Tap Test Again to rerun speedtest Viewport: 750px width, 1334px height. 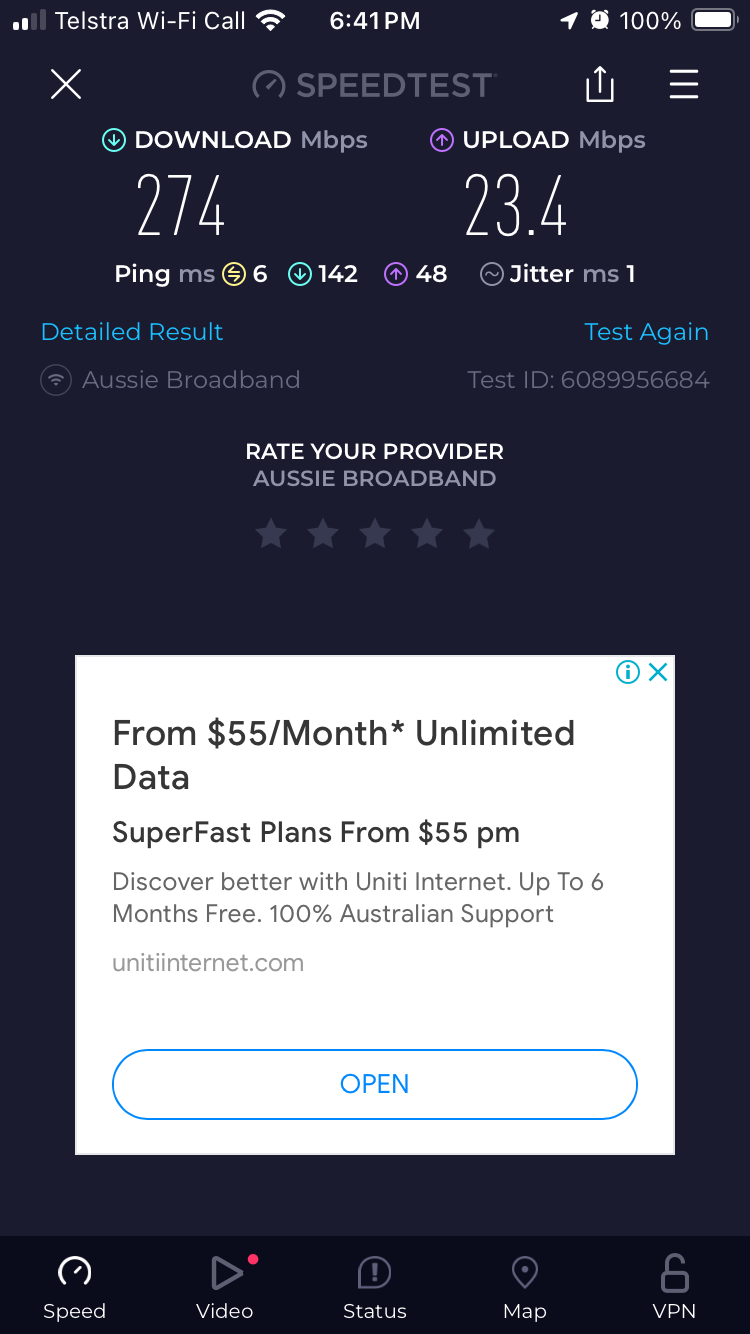point(646,331)
